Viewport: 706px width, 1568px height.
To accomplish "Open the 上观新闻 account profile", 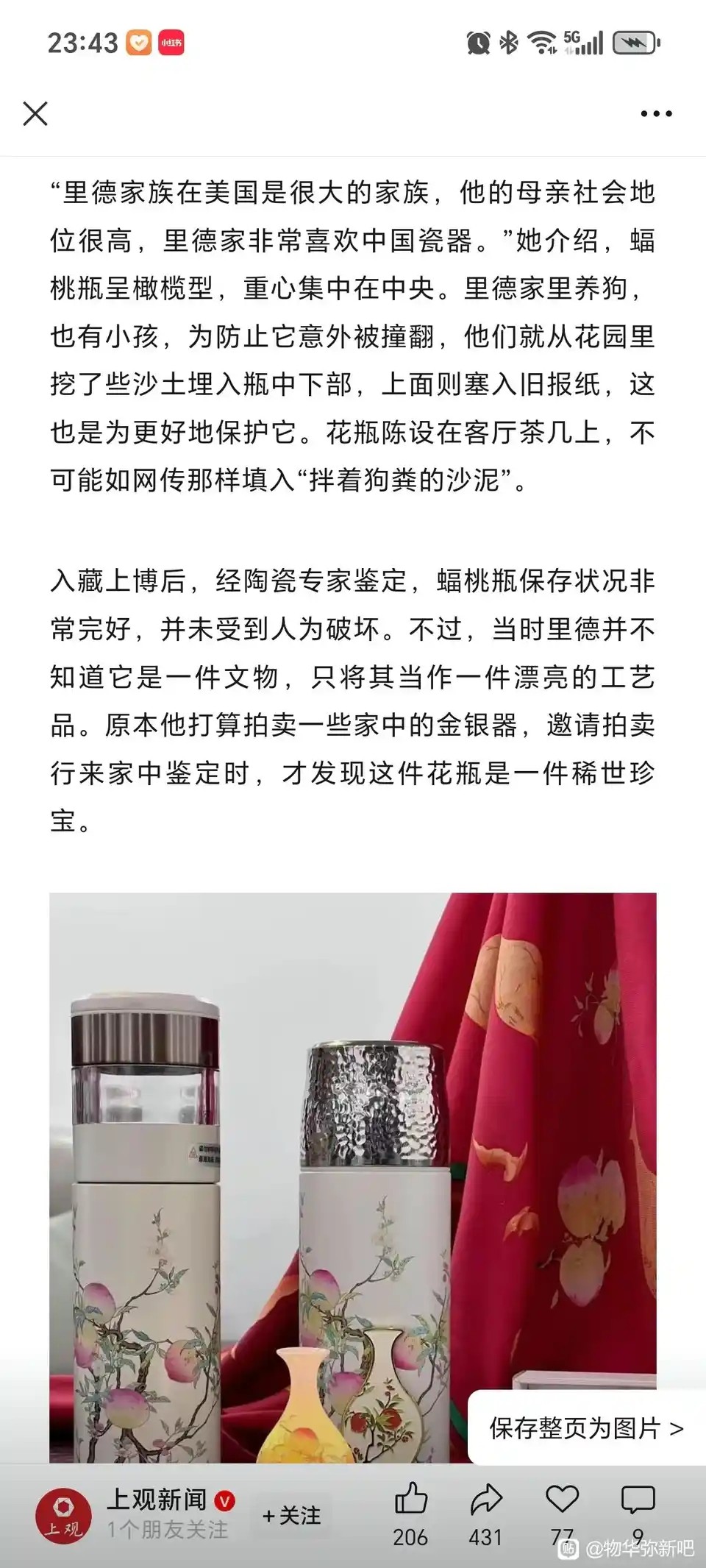I will coord(156,1499).
